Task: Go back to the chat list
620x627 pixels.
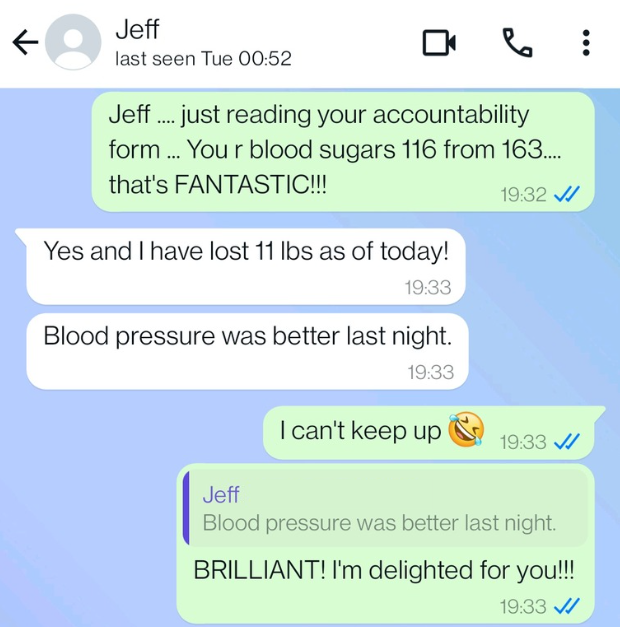Action: click(x=24, y=42)
